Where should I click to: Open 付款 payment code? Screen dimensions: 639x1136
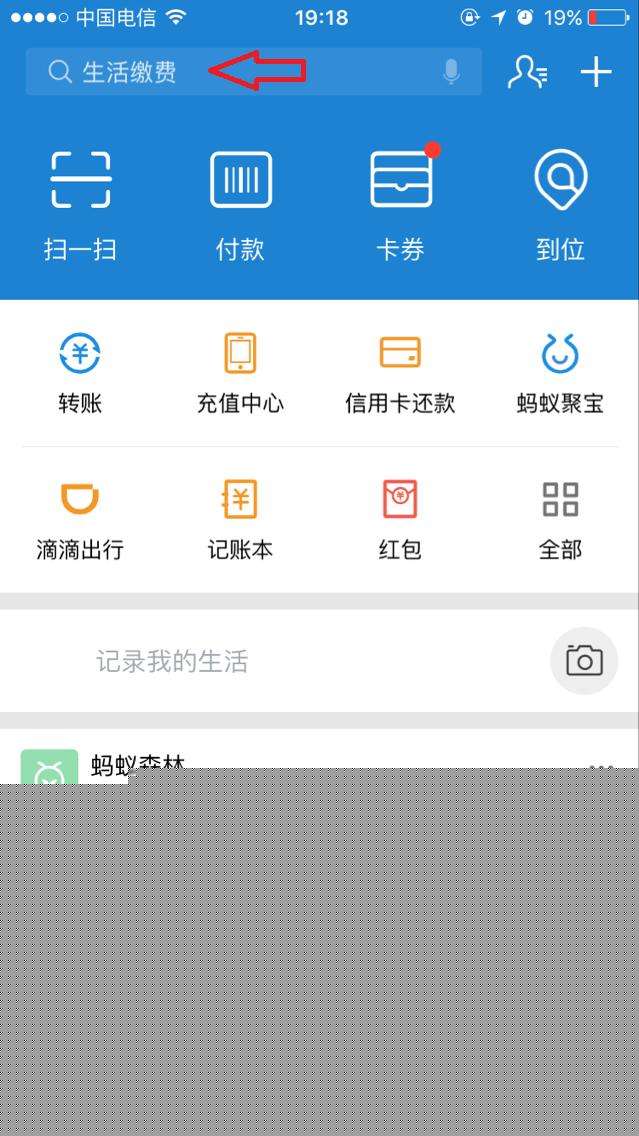pos(241,206)
